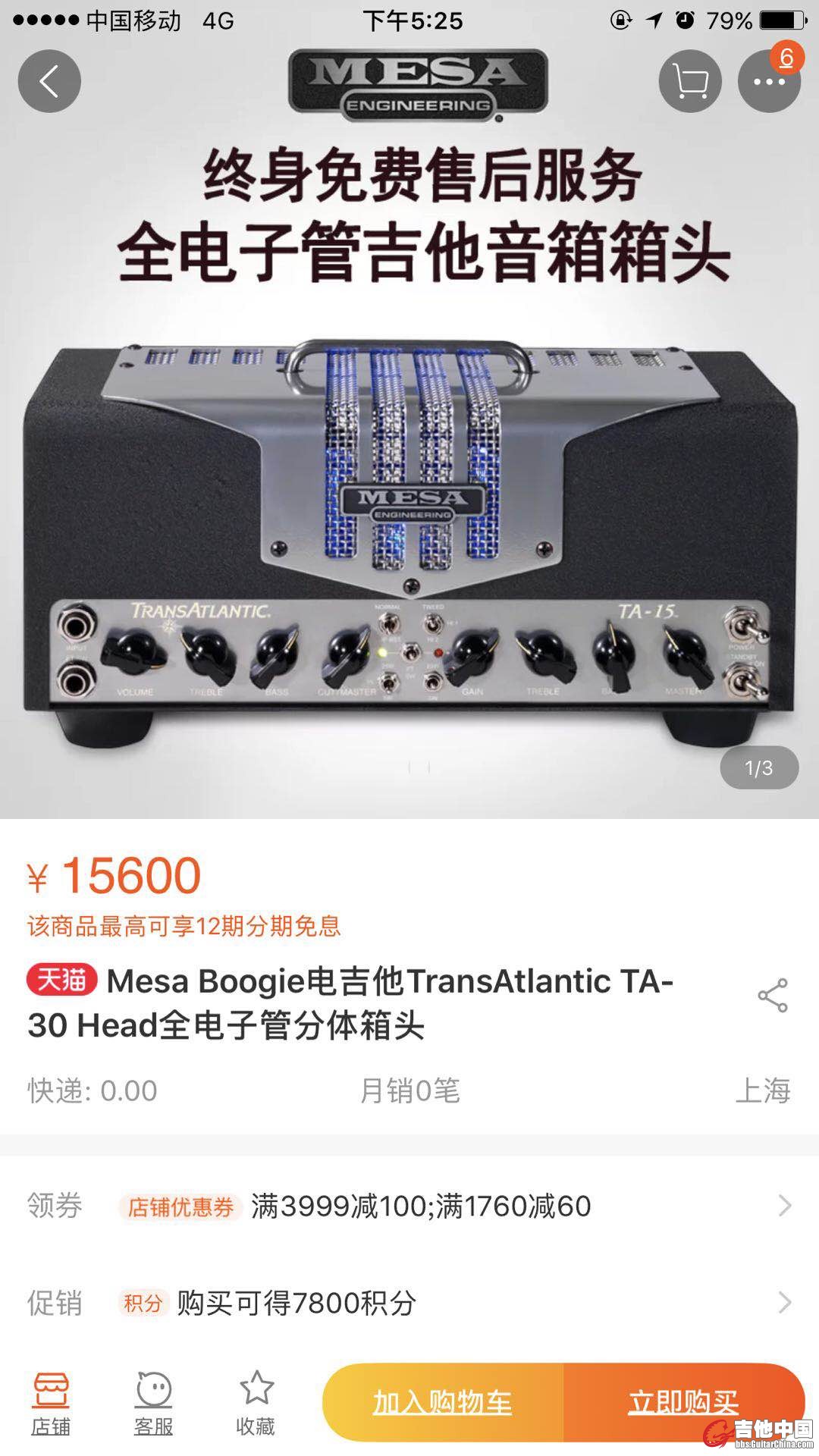Visit the seller's 店铺 page
Viewport: 819px width, 1456px height.
(51, 1403)
